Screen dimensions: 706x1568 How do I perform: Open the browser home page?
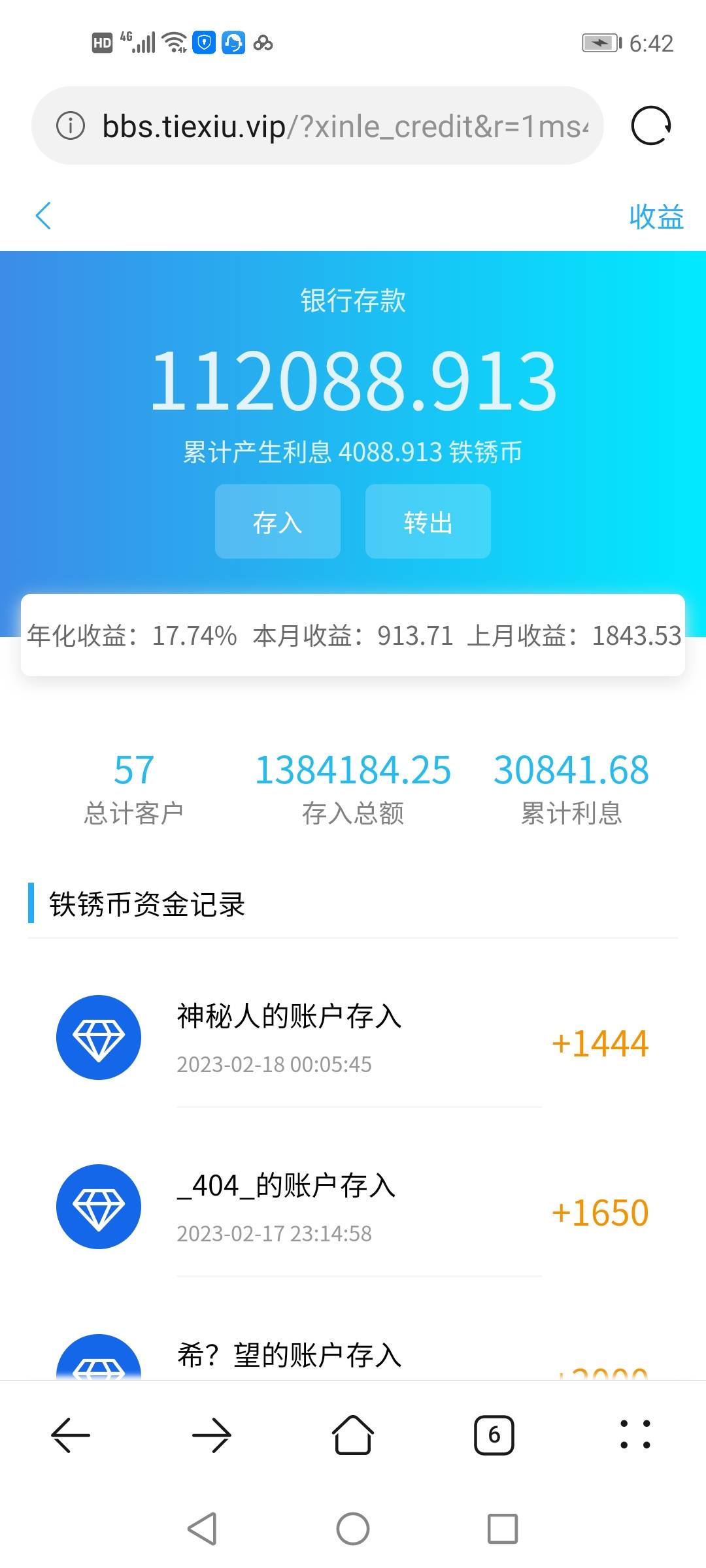[353, 1435]
